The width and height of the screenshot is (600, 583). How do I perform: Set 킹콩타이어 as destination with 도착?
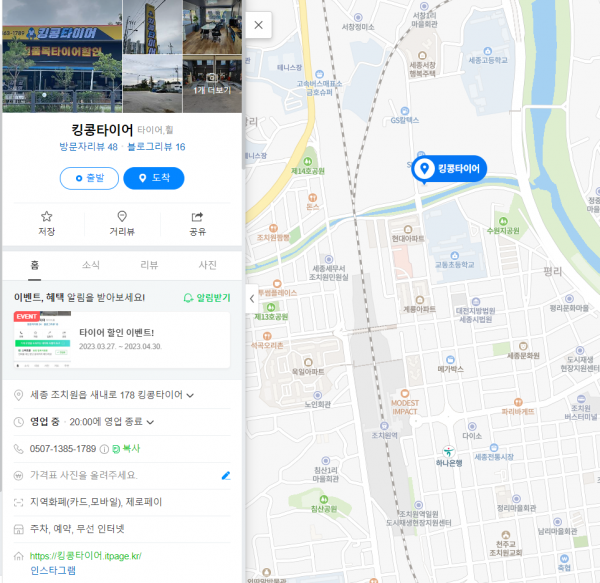click(153, 178)
